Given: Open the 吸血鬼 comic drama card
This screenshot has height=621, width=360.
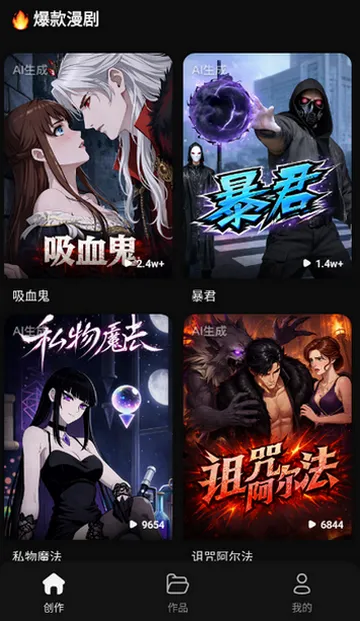Looking at the screenshot, I should (88, 166).
